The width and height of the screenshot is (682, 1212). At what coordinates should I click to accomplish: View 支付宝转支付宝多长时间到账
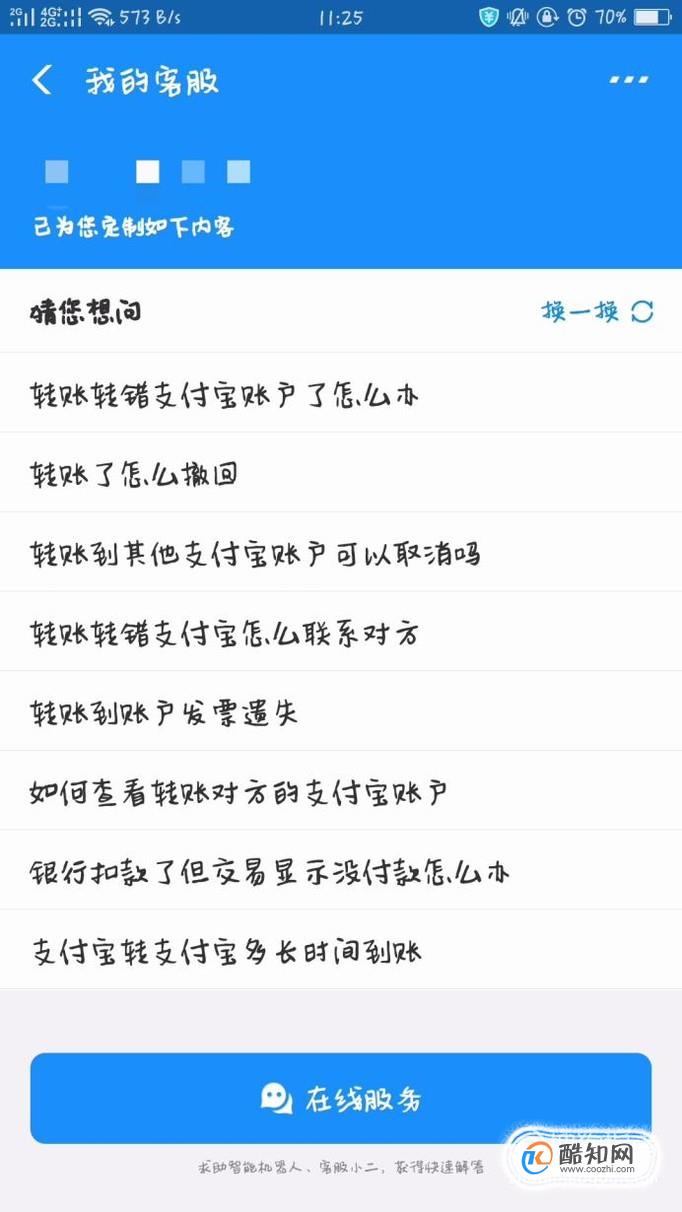point(341,950)
